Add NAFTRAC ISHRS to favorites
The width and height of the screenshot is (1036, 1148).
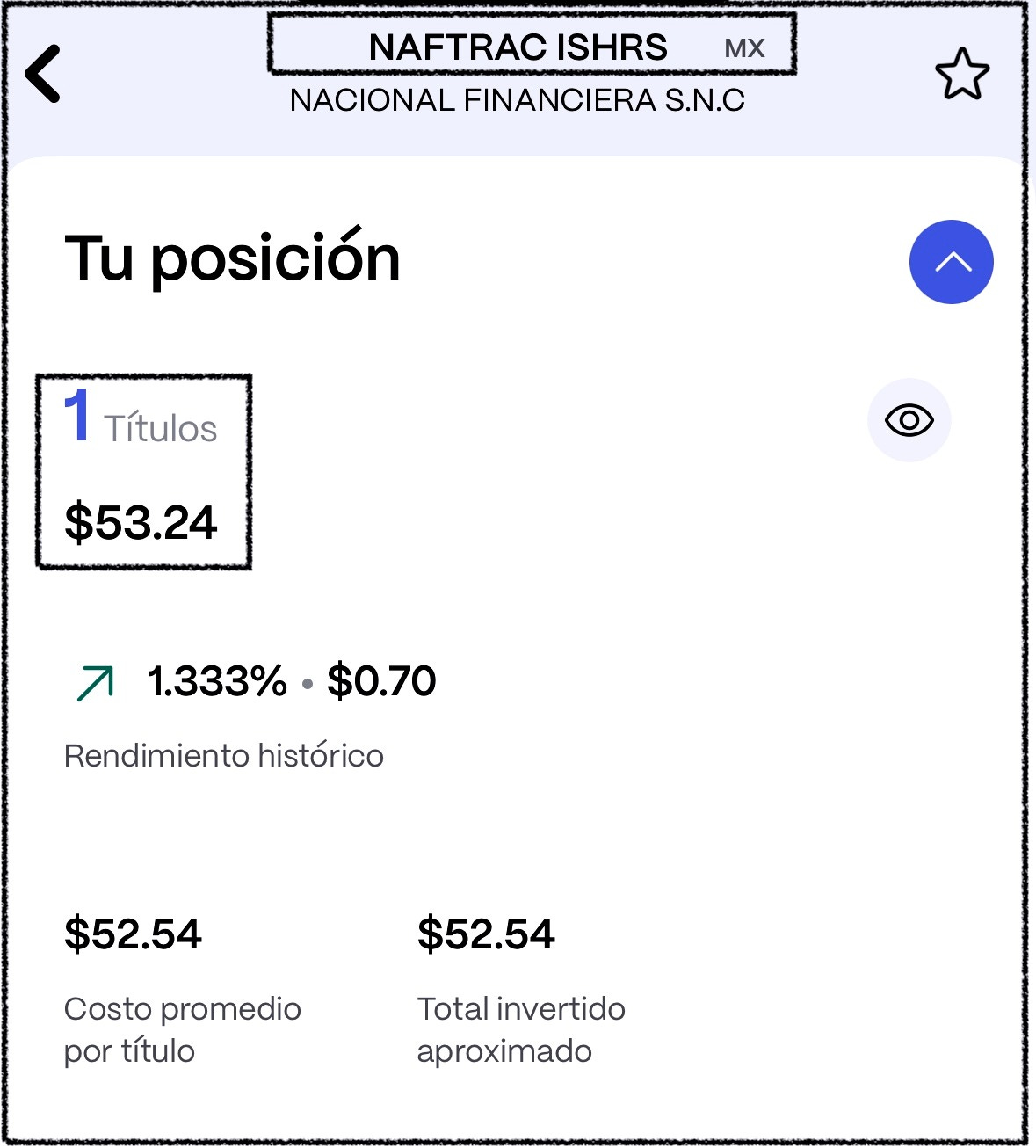tap(961, 74)
